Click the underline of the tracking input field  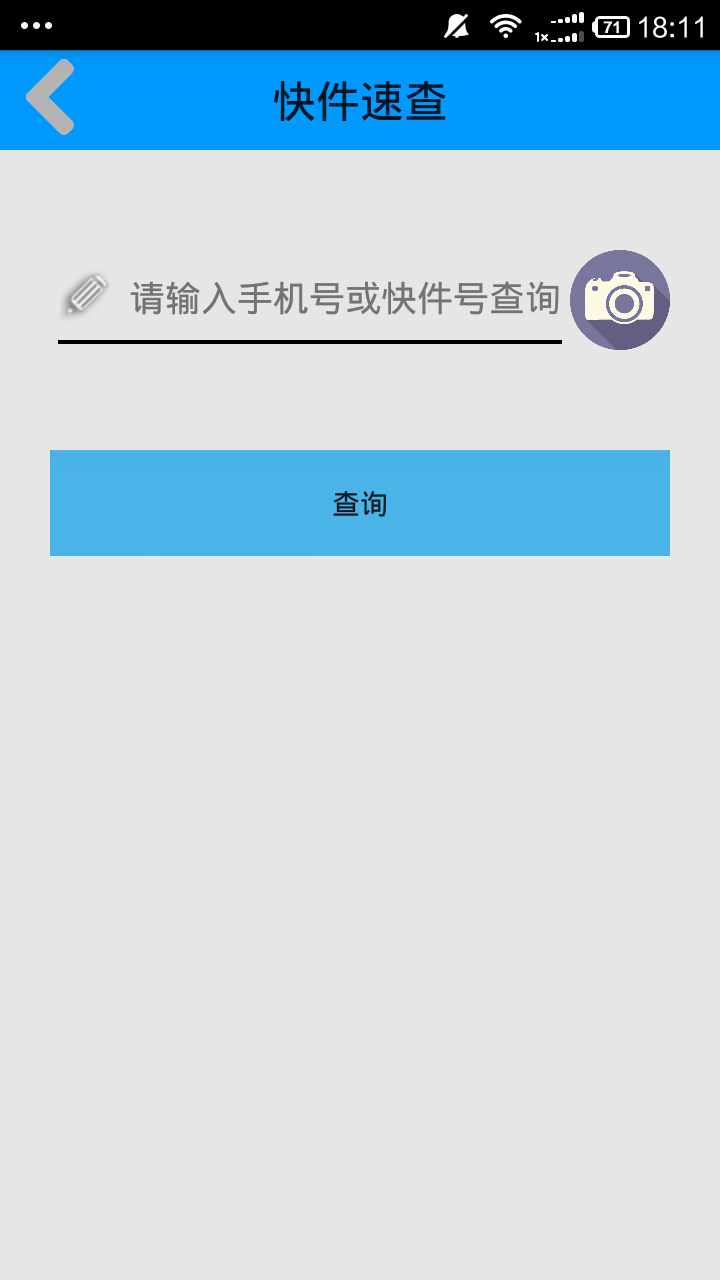click(x=310, y=345)
